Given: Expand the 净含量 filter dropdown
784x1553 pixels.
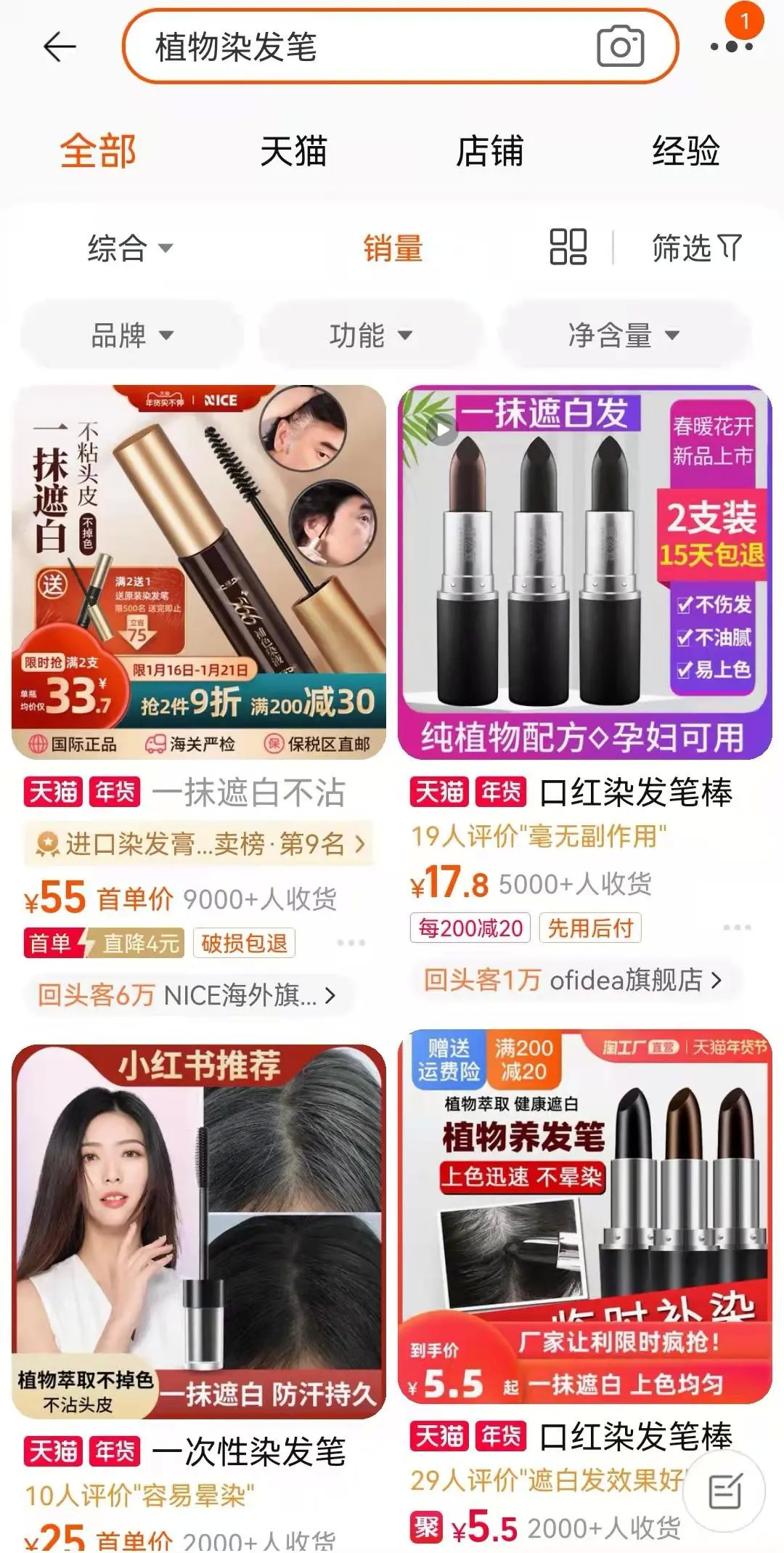Looking at the screenshot, I should [x=623, y=336].
